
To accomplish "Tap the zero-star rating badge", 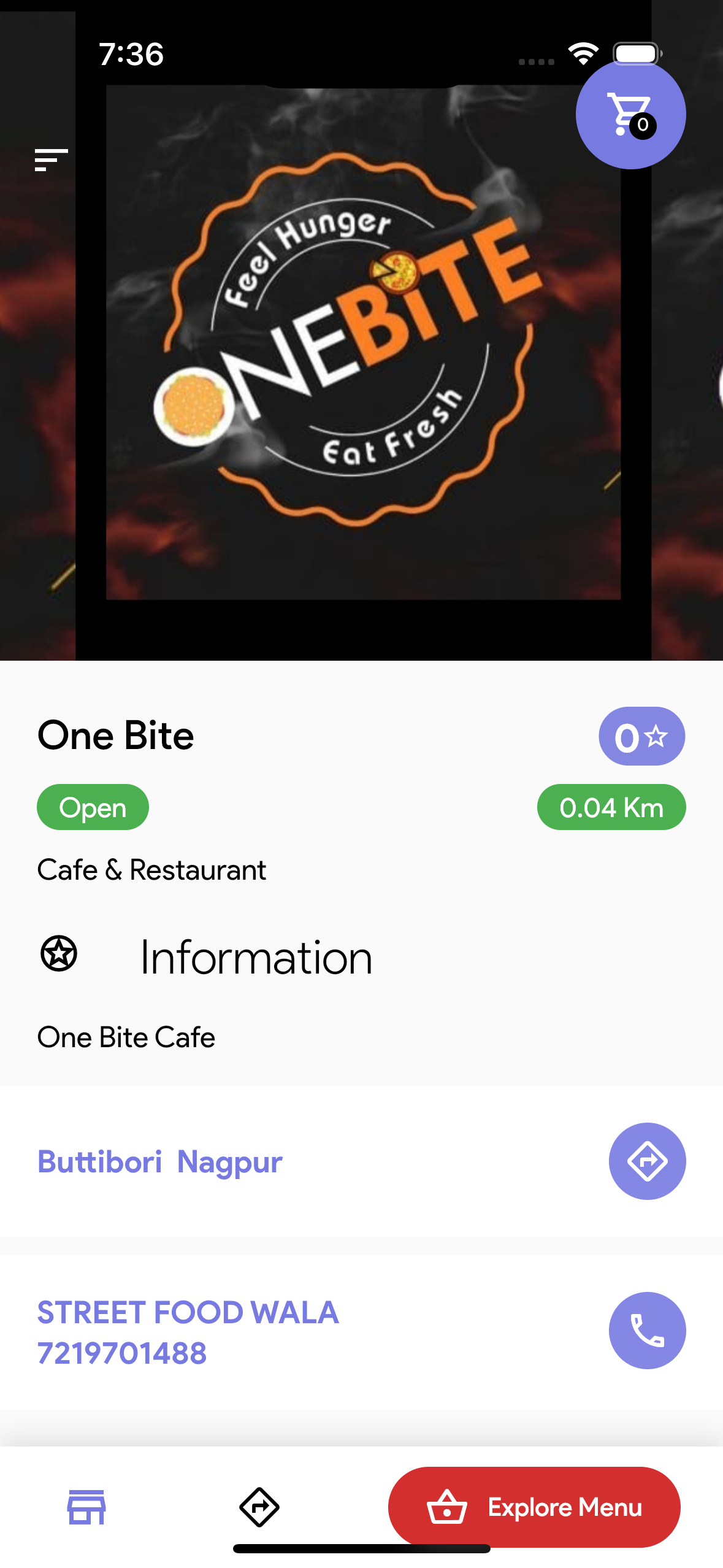I will coord(641,736).
